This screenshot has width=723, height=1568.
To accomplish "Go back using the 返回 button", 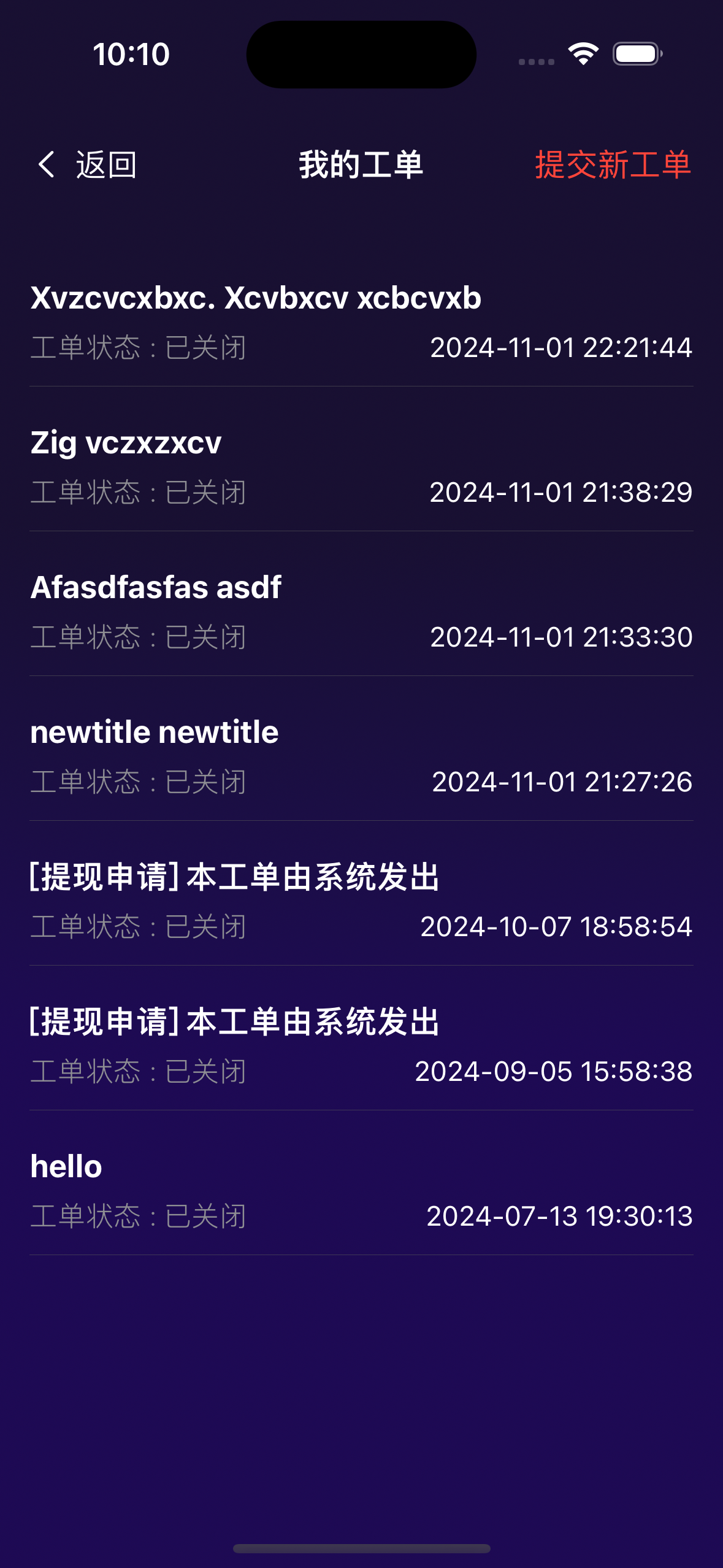I will (x=87, y=165).
